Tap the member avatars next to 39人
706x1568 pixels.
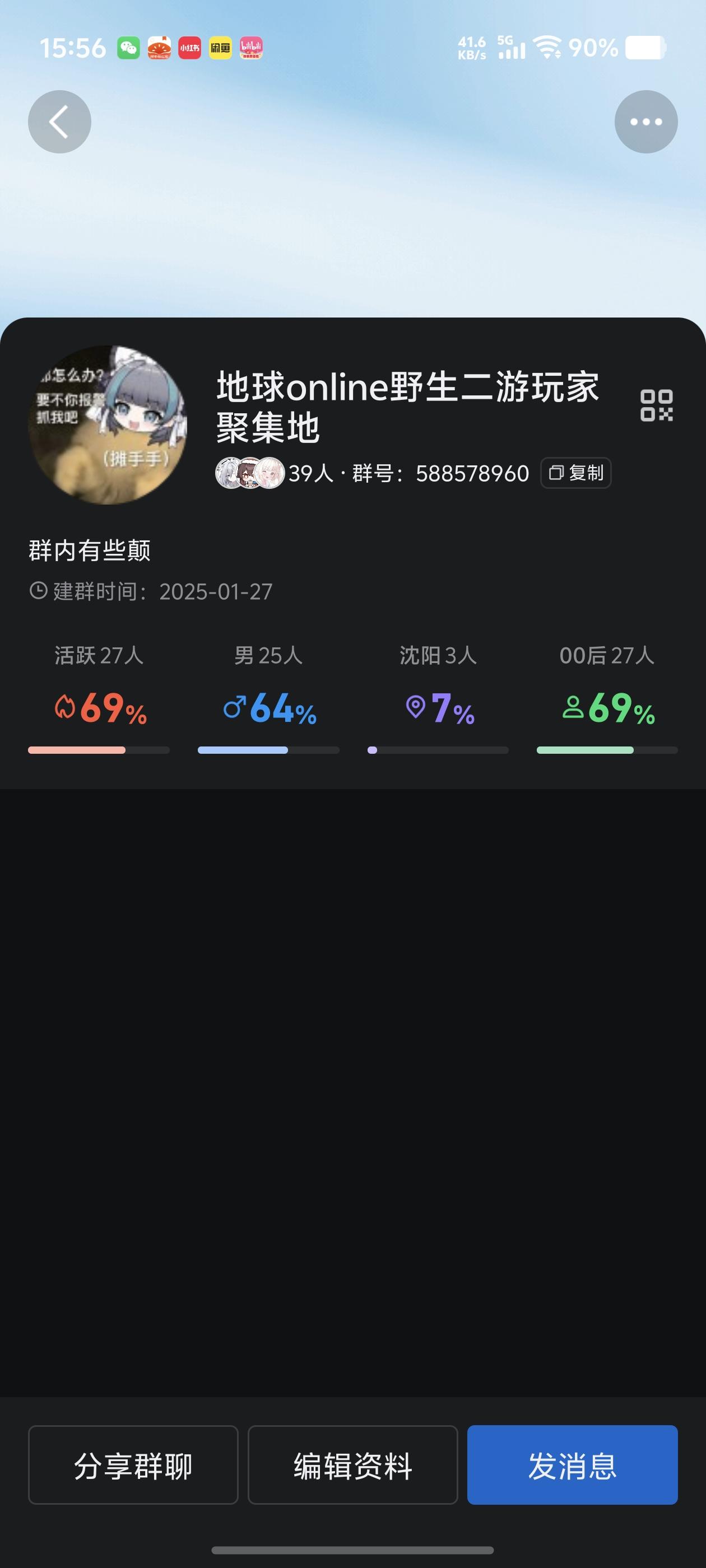coord(249,473)
